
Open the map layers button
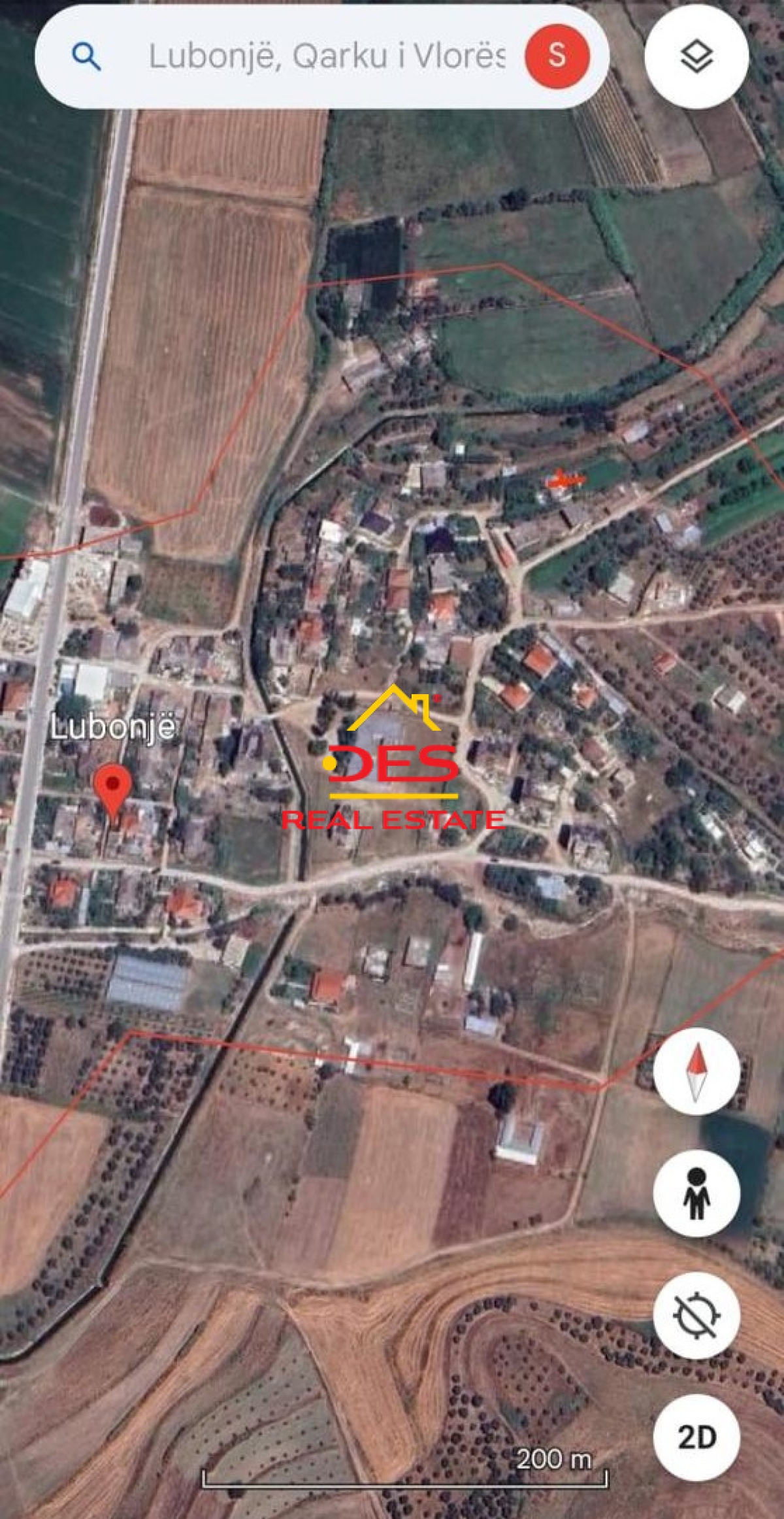click(696, 57)
